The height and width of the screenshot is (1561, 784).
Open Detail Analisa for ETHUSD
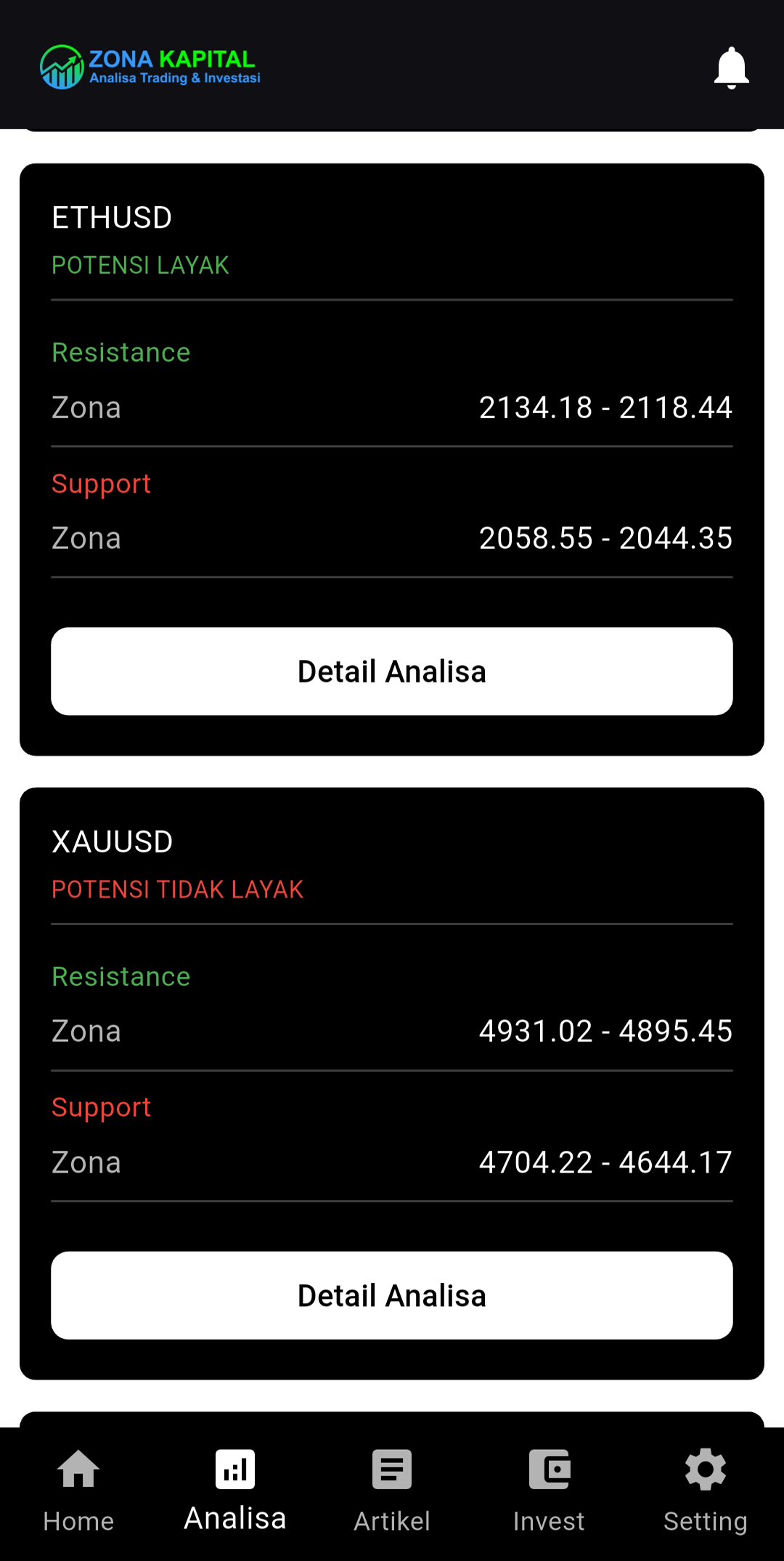point(391,671)
